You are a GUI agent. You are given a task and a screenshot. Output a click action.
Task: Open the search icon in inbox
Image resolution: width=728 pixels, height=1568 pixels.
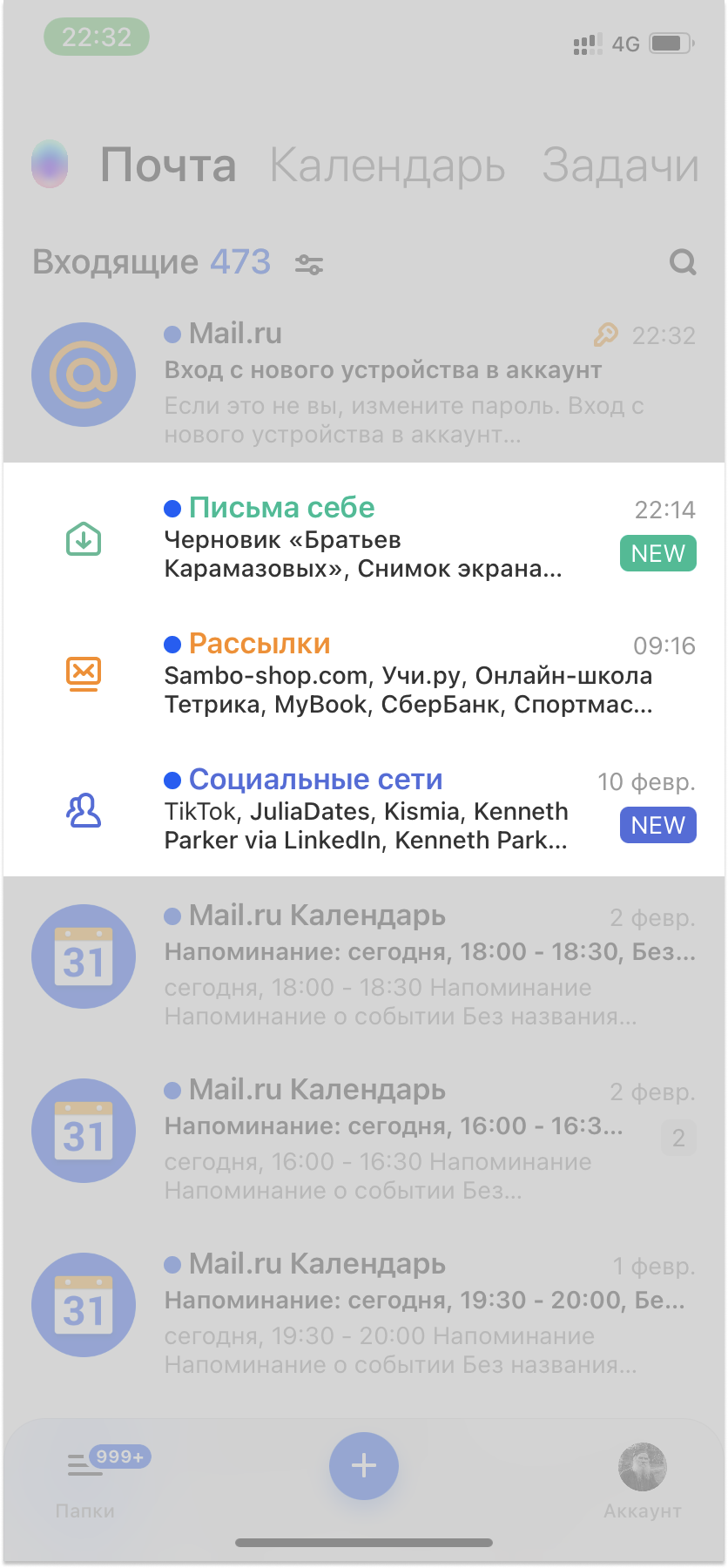[x=683, y=262]
